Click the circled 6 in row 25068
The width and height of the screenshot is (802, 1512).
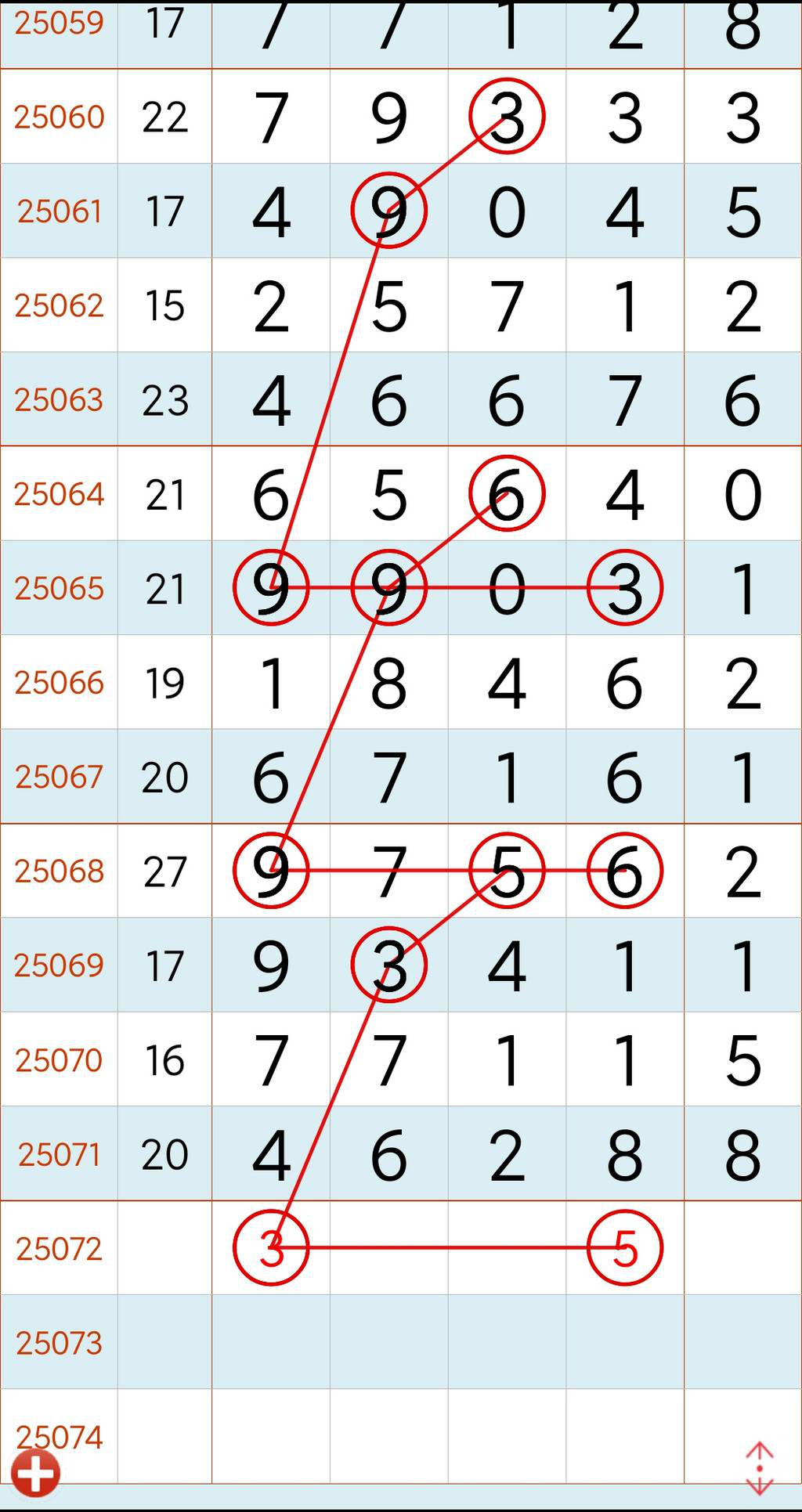623,871
